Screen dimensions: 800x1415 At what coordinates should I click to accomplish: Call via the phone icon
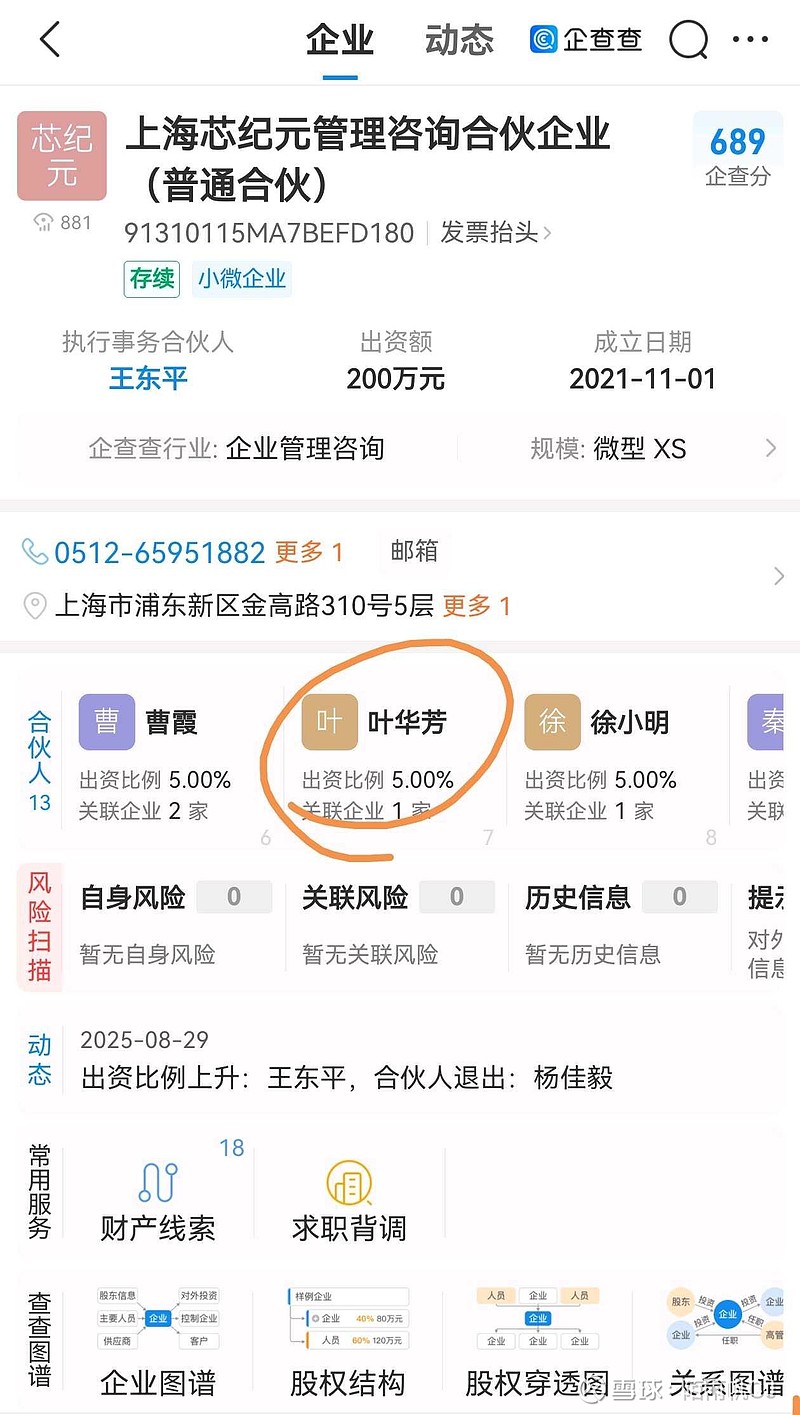34,552
